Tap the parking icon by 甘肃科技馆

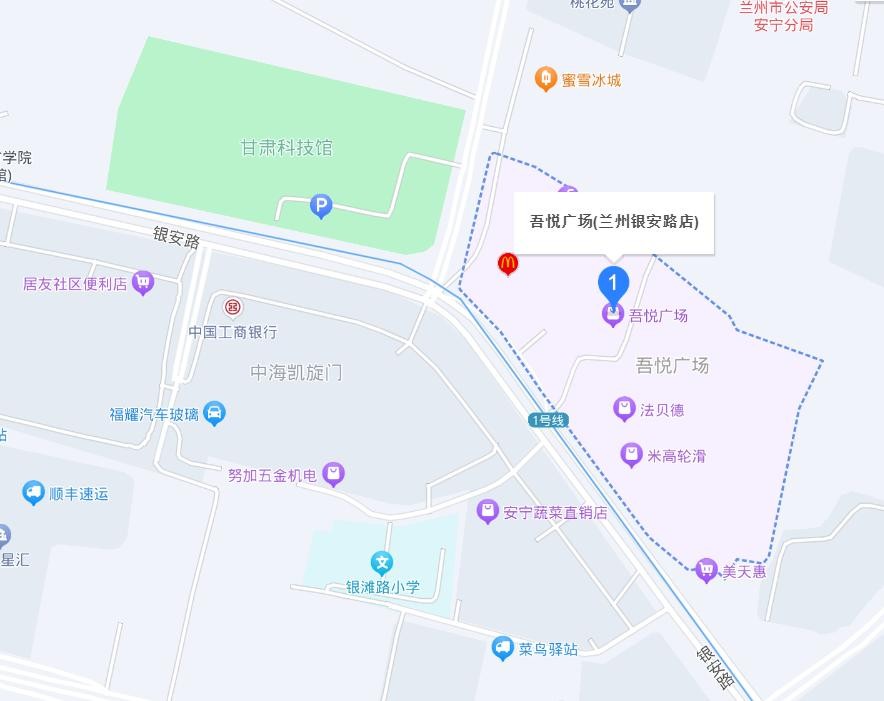pyautogui.click(x=320, y=207)
